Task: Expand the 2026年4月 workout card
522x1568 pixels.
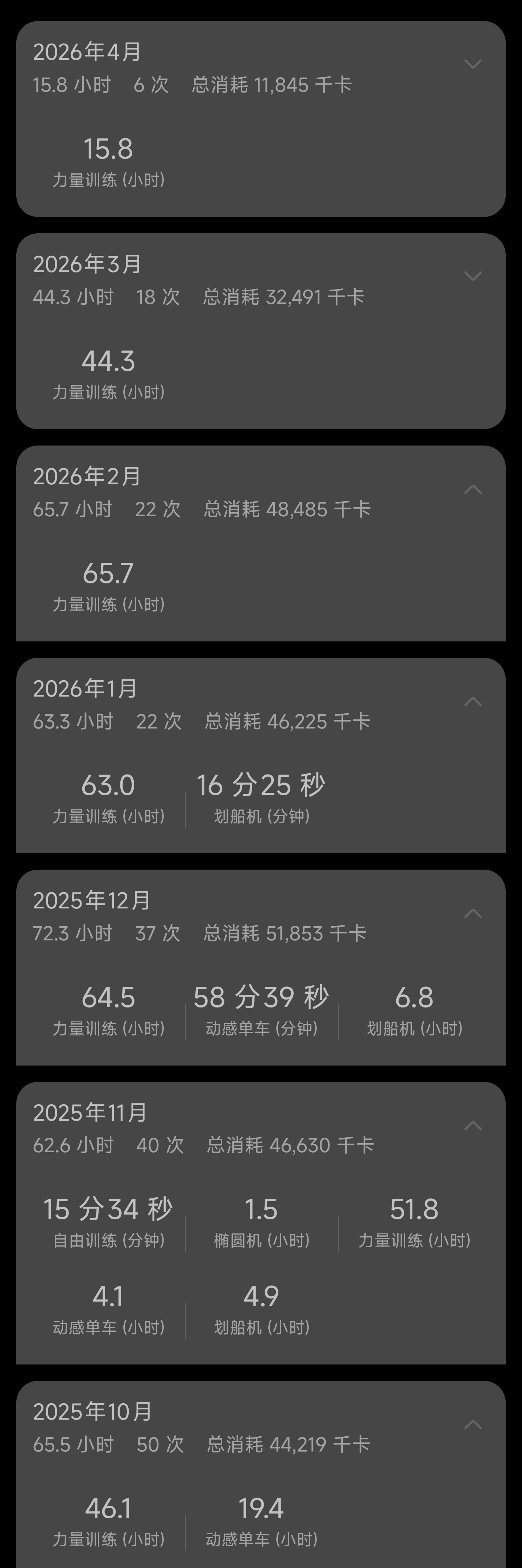Action: click(x=473, y=64)
